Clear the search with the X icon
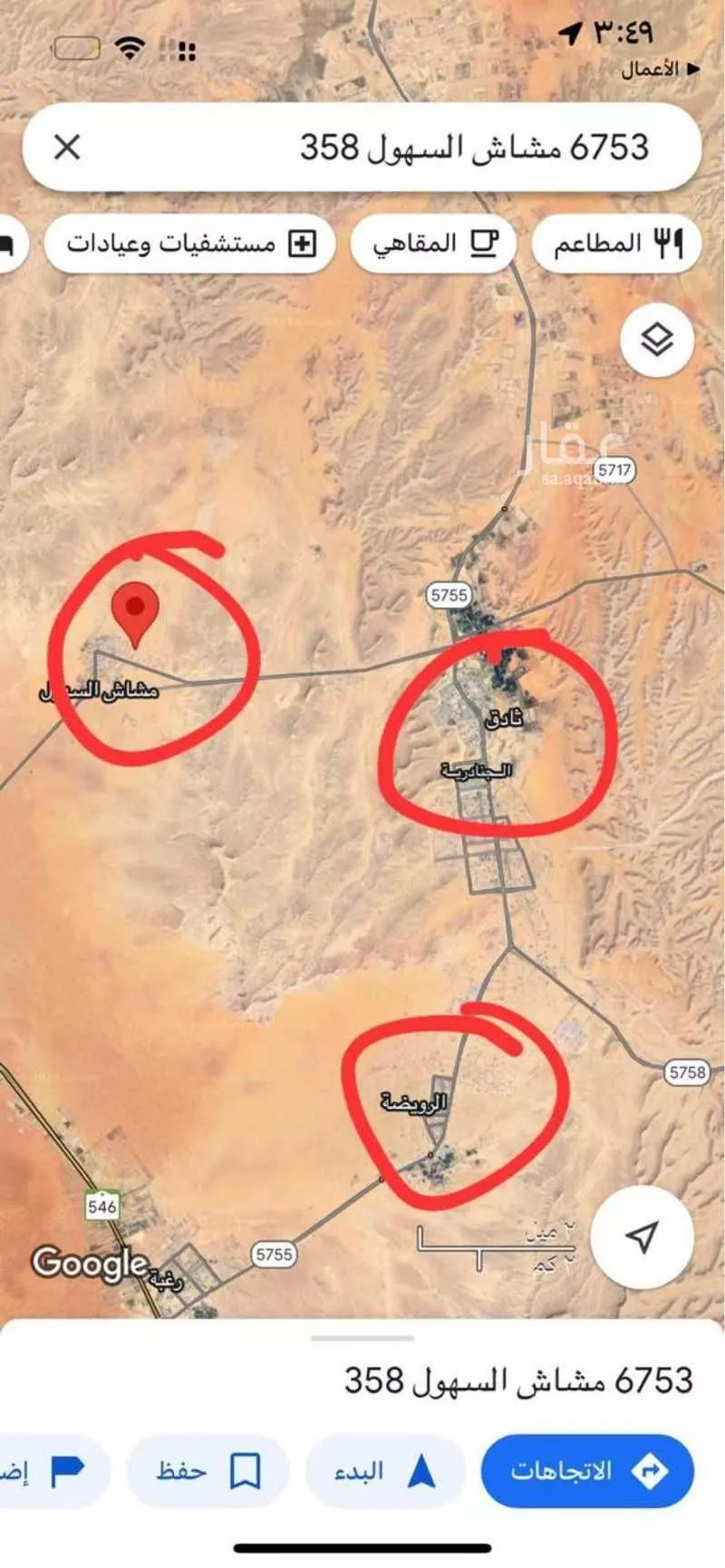Viewport: 725px width, 1568px height. click(68, 147)
